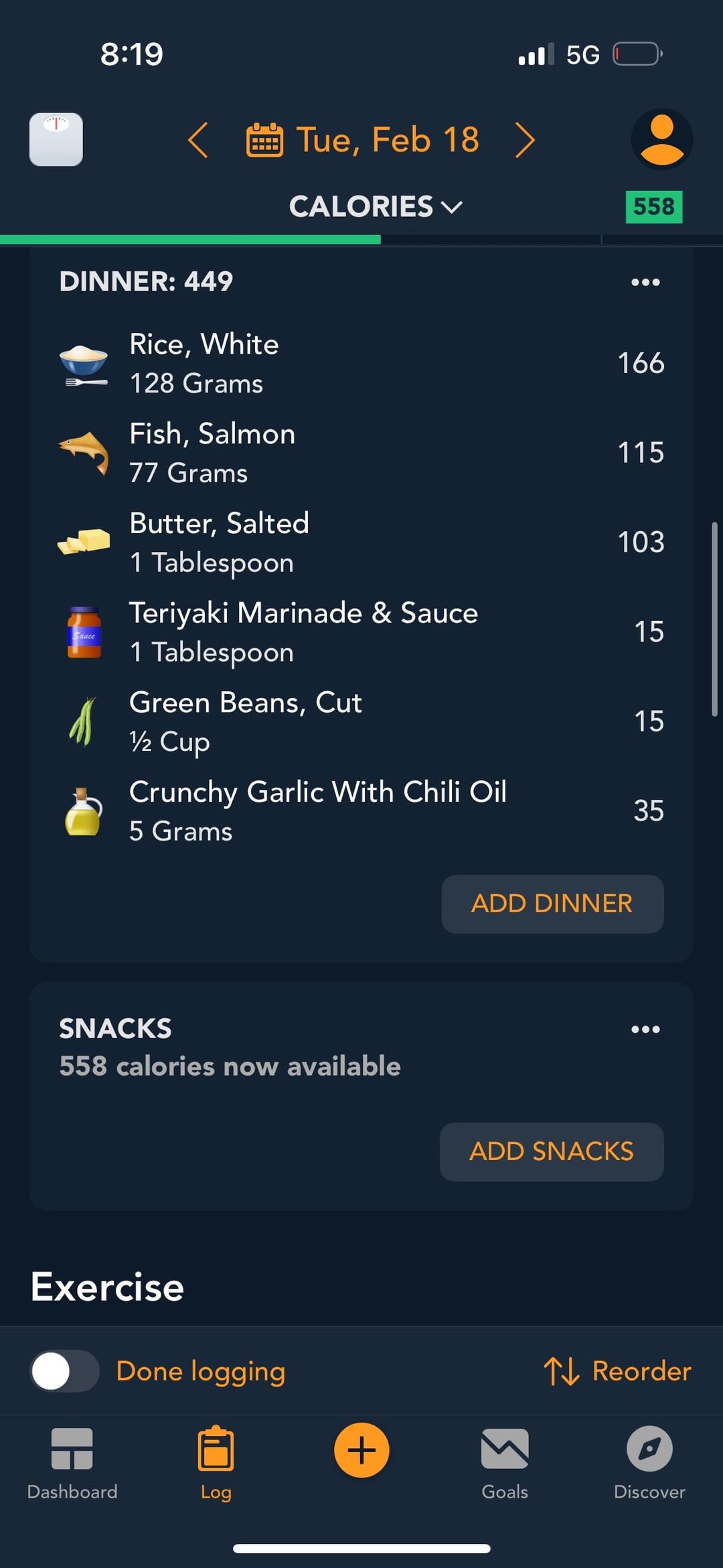Open the Butter, Salted entry
The width and height of the screenshot is (723, 1568).
[361, 543]
